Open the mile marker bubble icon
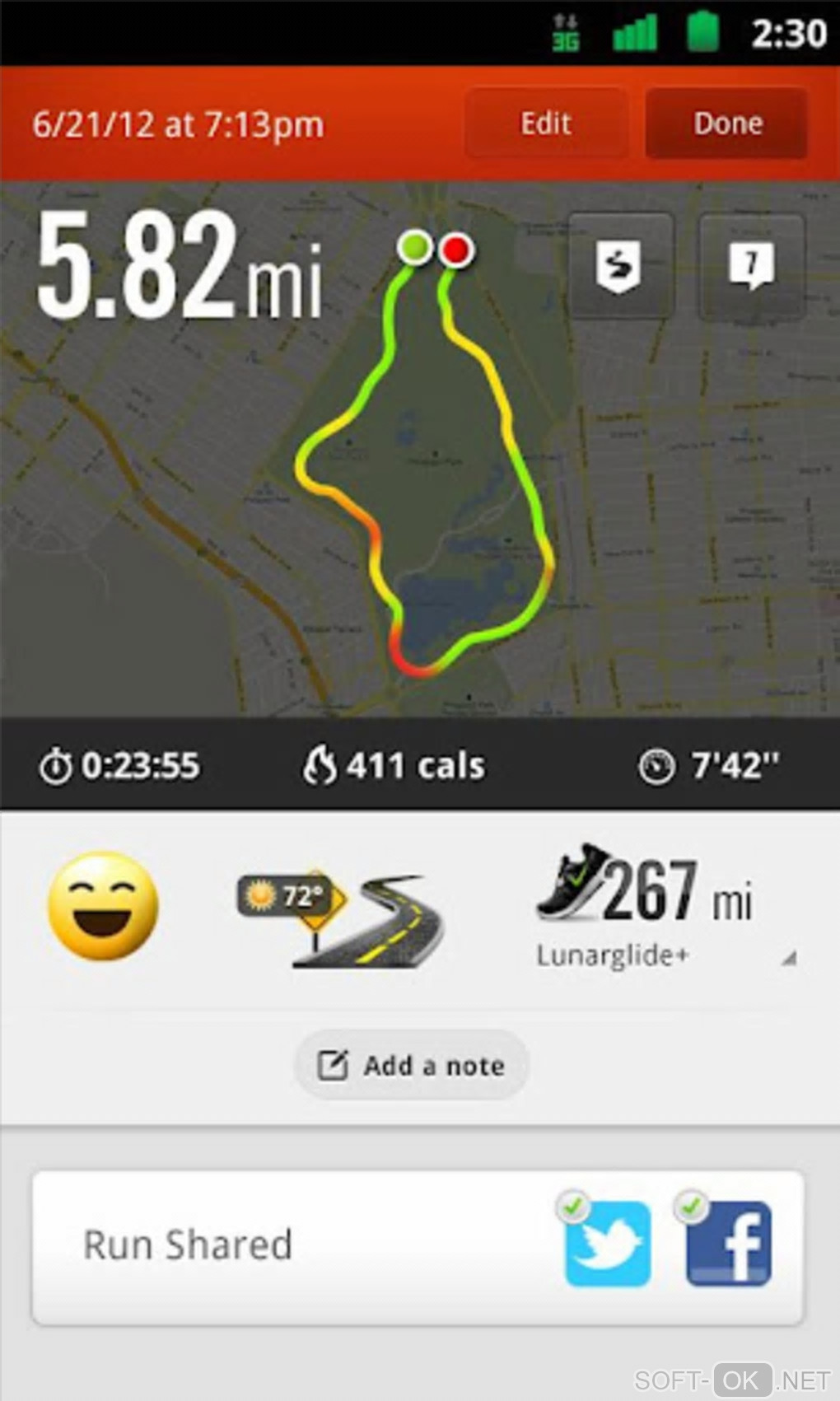Screen dimensions: 840x1401 click(750, 265)
